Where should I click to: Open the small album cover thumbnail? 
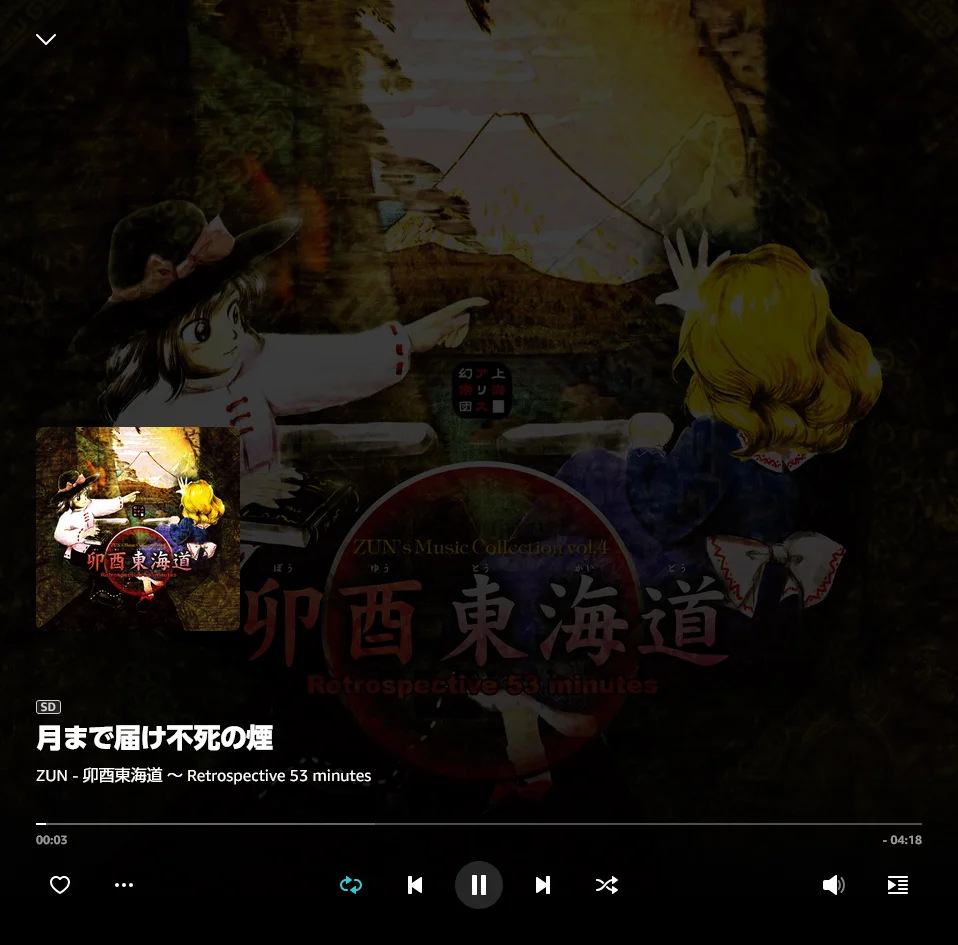click(138, 528)
